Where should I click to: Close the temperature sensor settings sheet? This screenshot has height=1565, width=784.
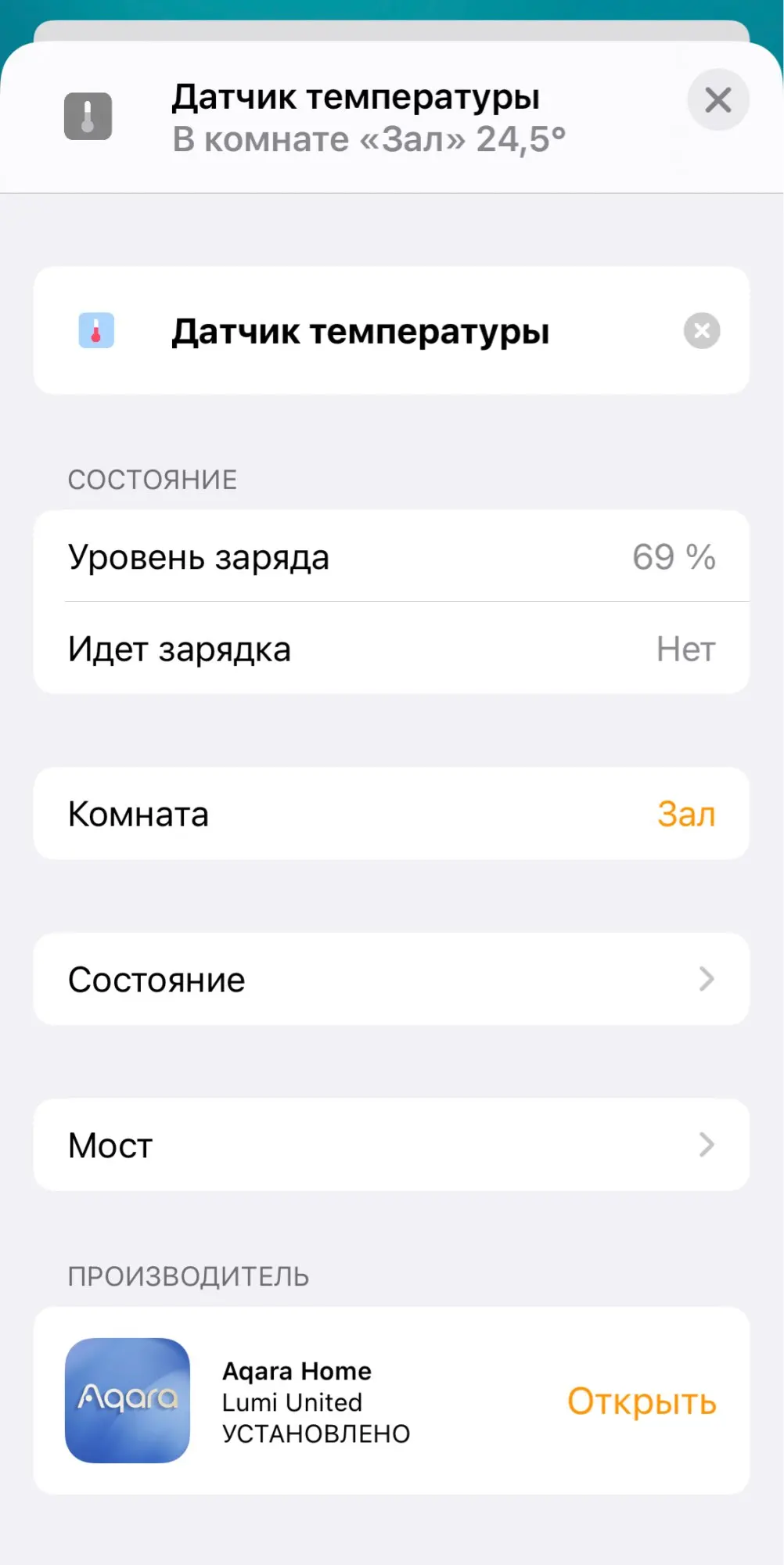(717, 100)
